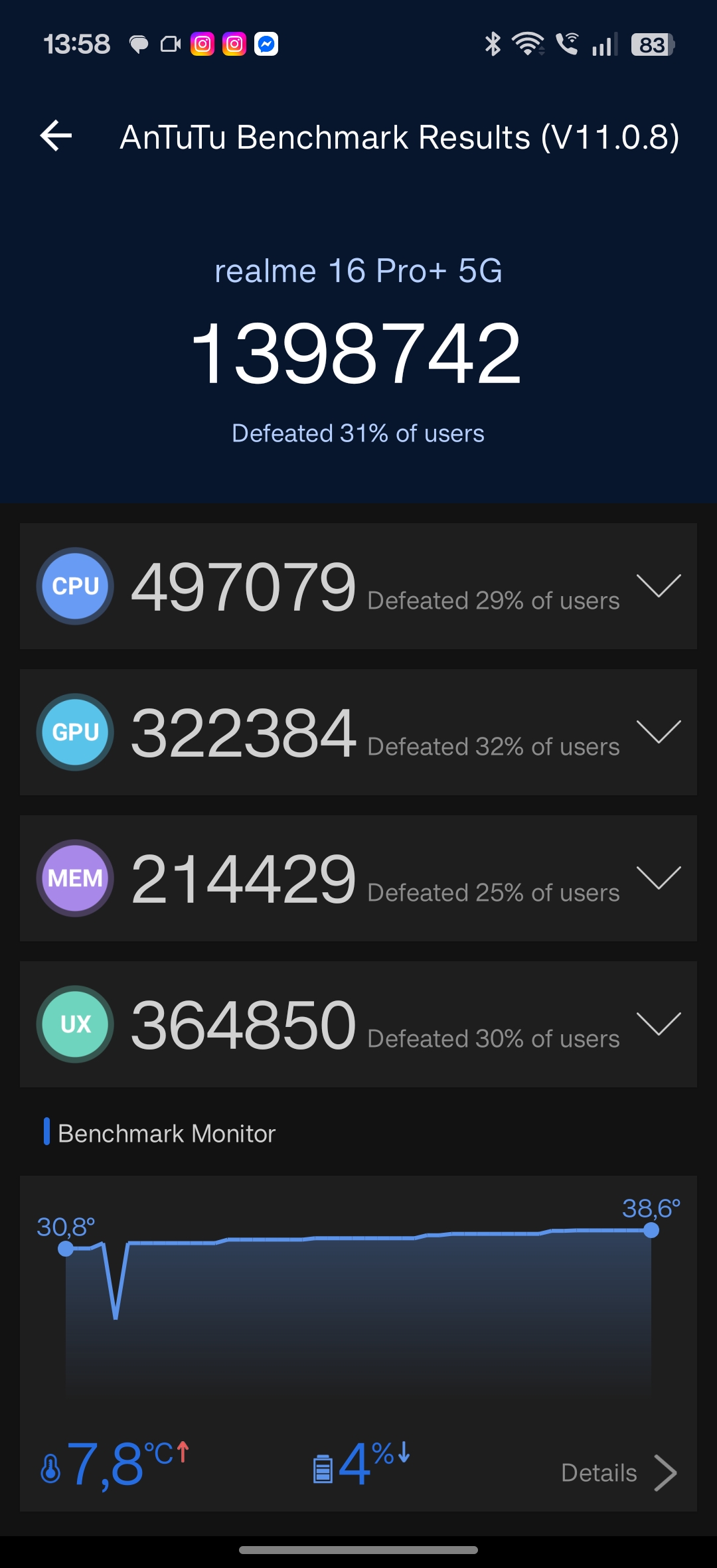The image size is (717, 1568).
Task: Open Benchmark Monitor Details
Action: click(x=618, y=1472)
